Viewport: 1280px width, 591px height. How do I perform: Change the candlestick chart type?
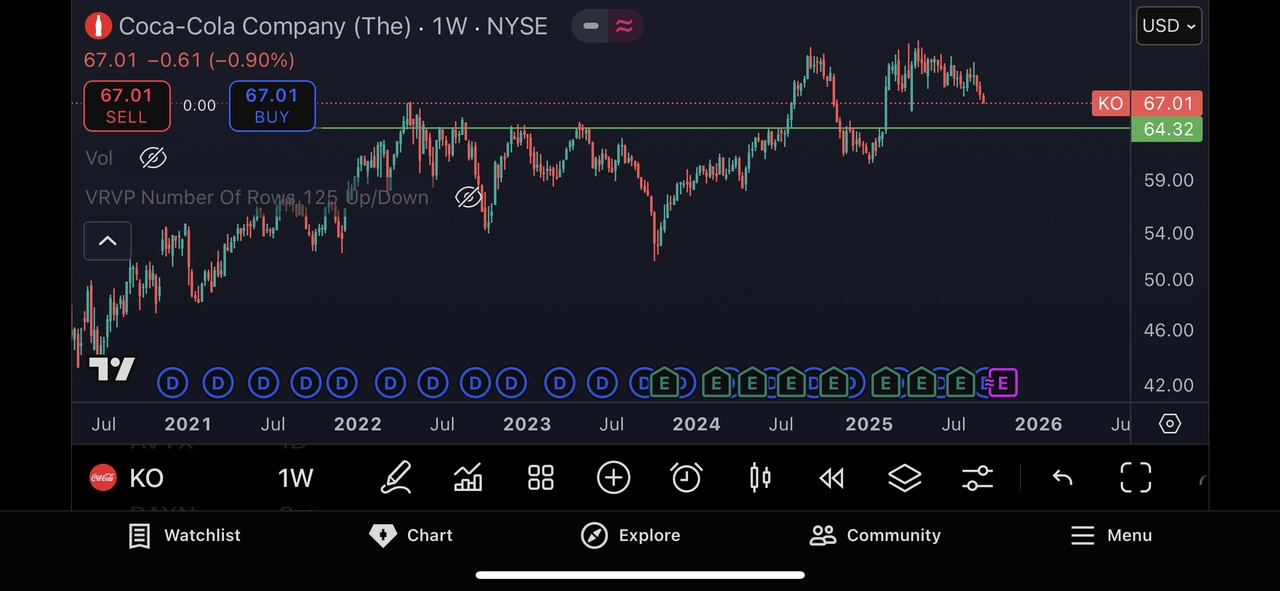point(760,478)
